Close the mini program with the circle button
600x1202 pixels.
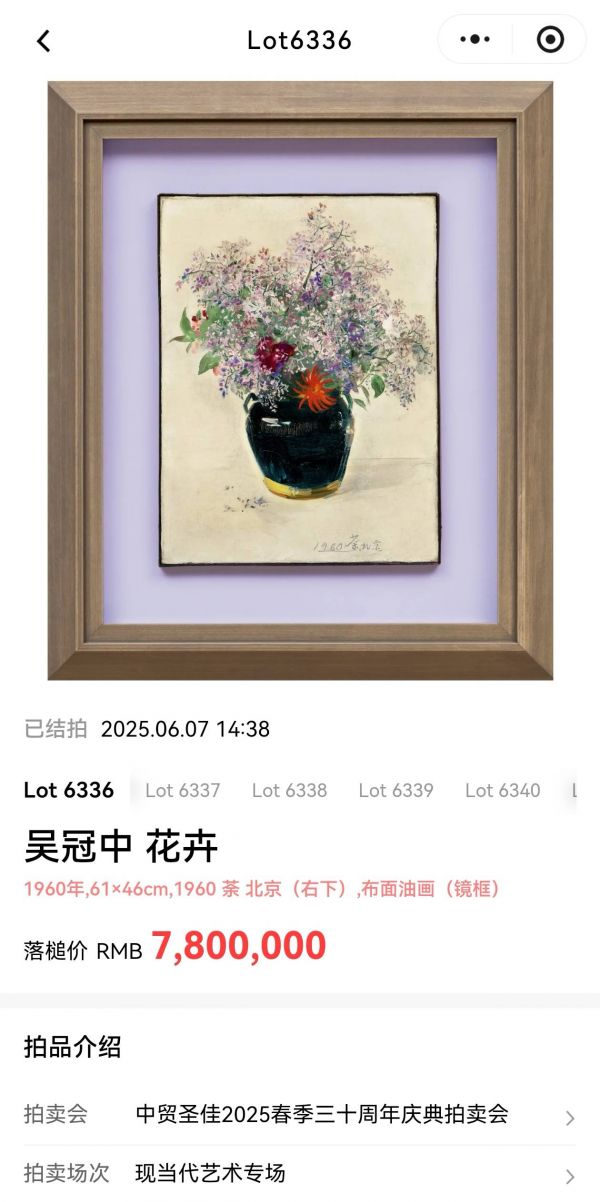click(550, 40)
